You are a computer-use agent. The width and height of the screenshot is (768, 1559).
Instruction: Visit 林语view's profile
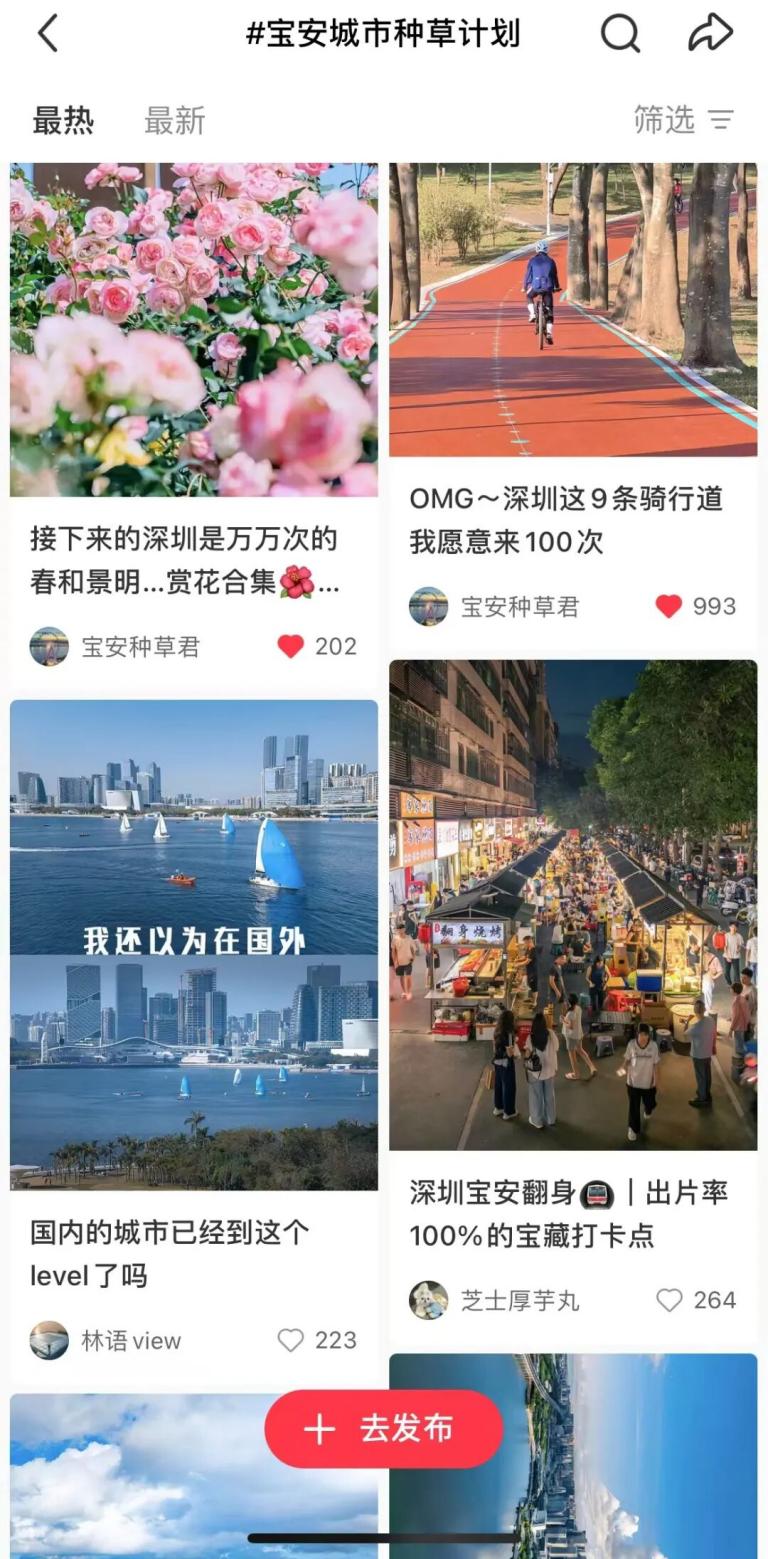coord(50,1340)
